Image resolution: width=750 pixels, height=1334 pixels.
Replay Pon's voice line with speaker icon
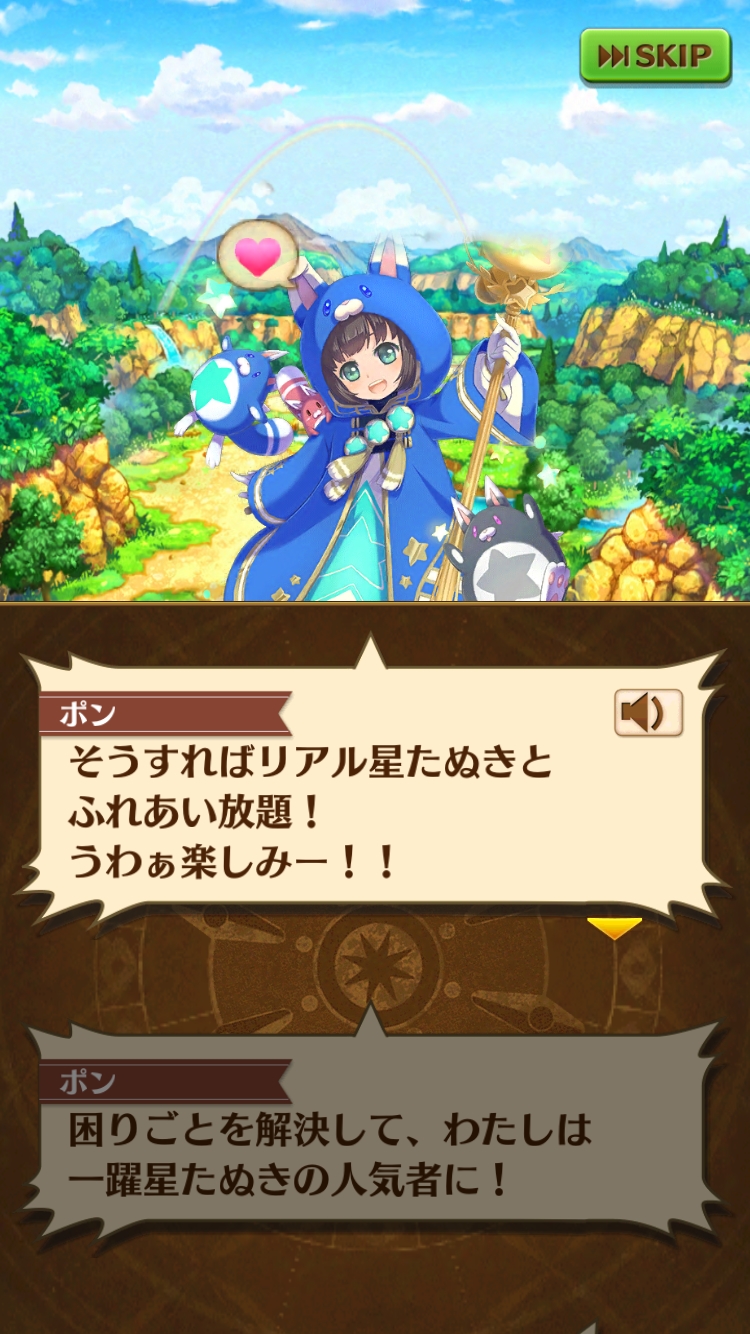(648, 713)
